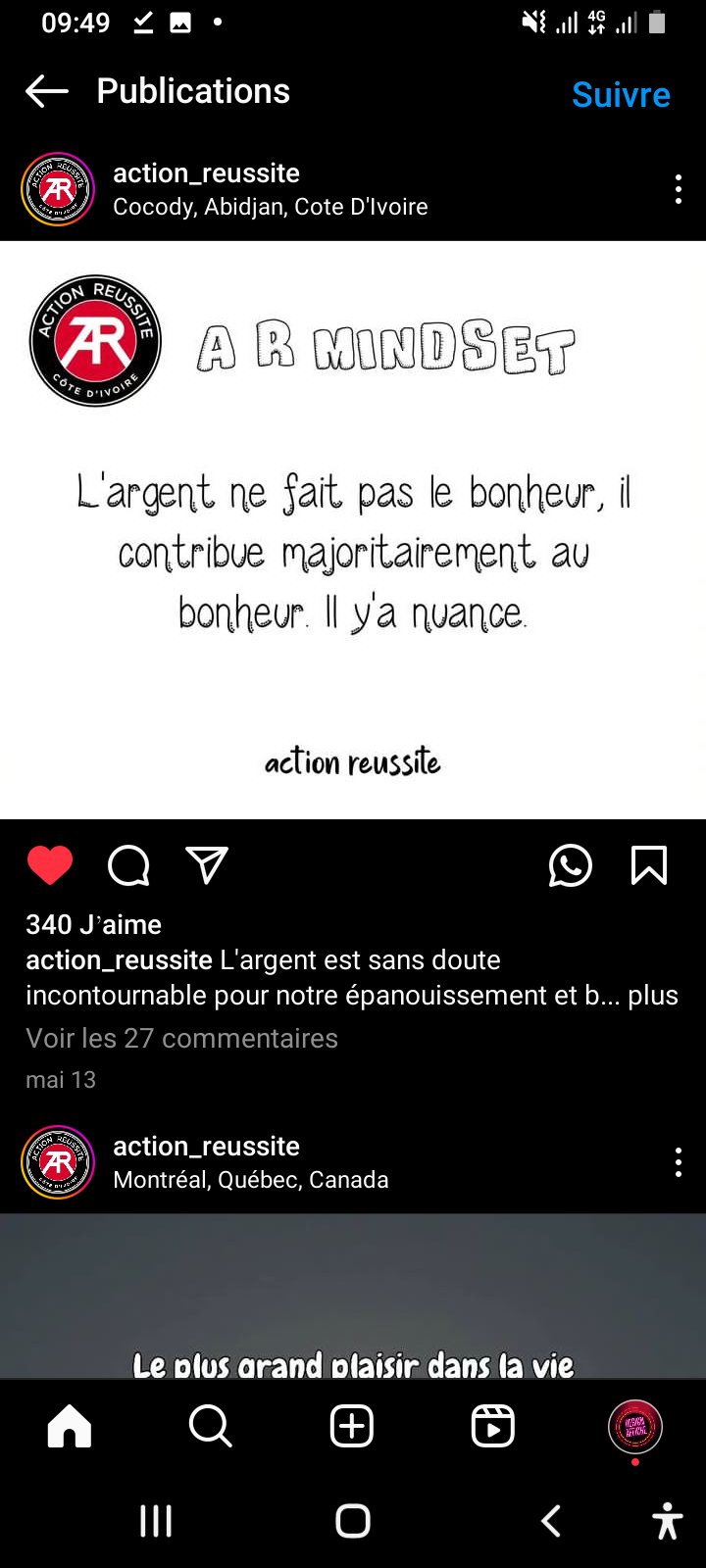
Task: Expand the caption with plus
Action: 653,996
